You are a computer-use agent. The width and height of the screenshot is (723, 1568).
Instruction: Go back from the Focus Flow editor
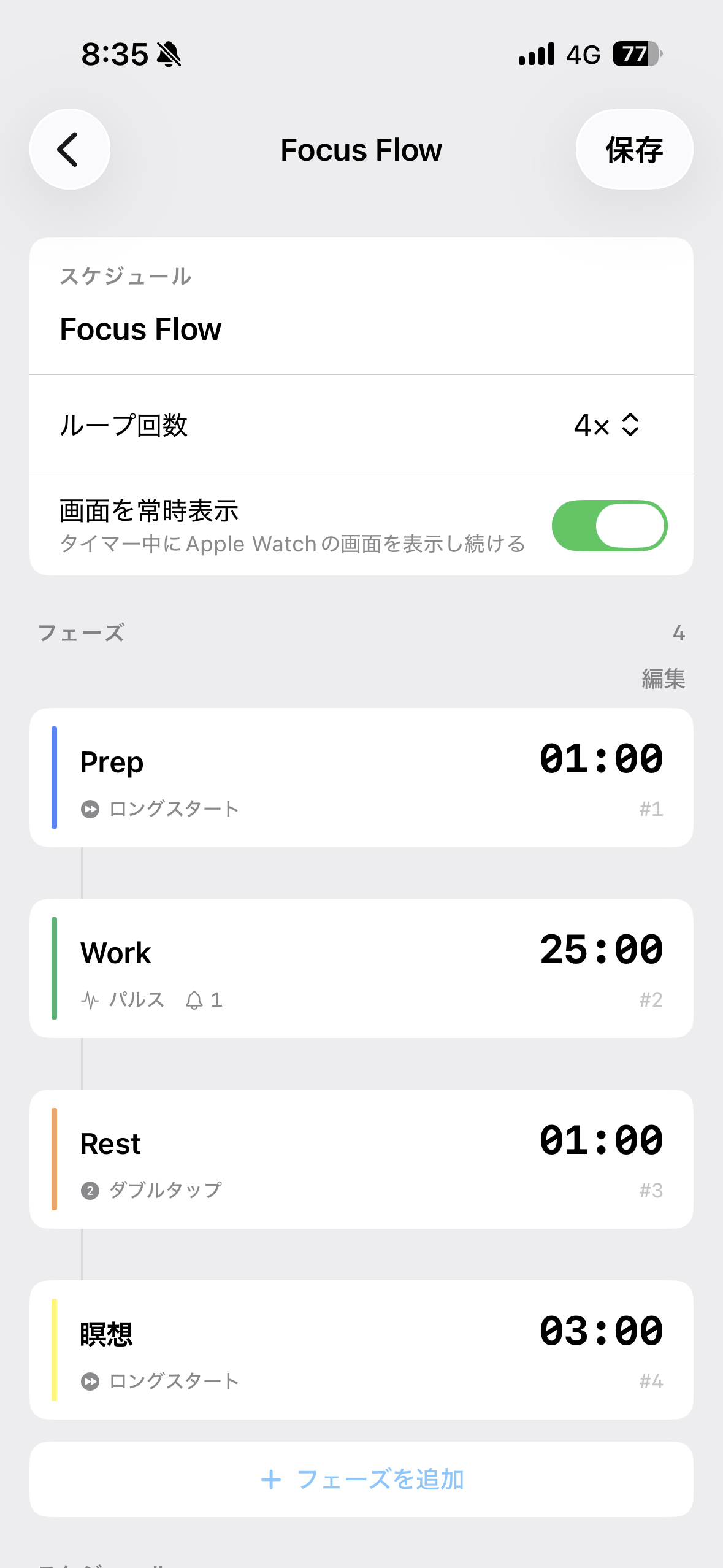tap(69, 149)
